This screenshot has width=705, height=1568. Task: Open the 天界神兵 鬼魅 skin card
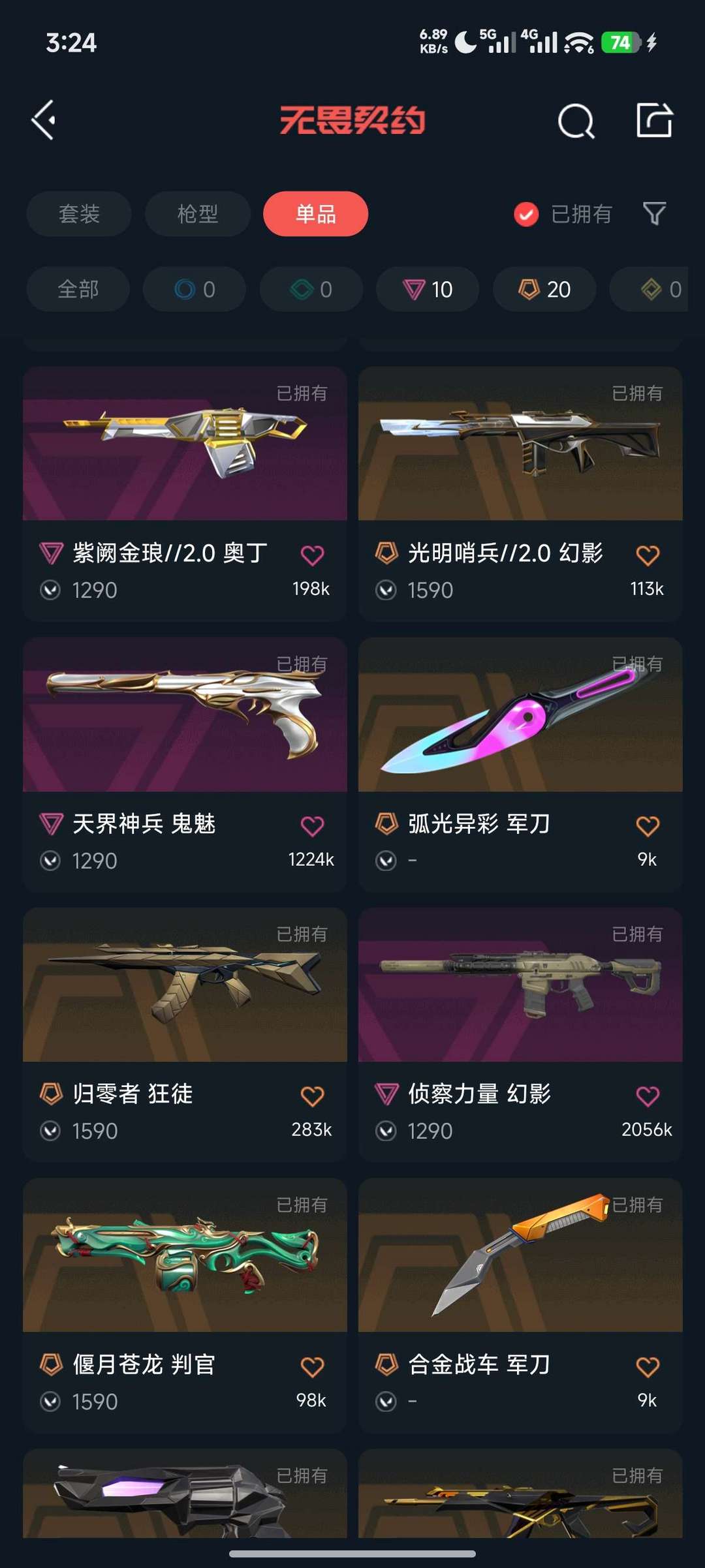coord(185,764)
